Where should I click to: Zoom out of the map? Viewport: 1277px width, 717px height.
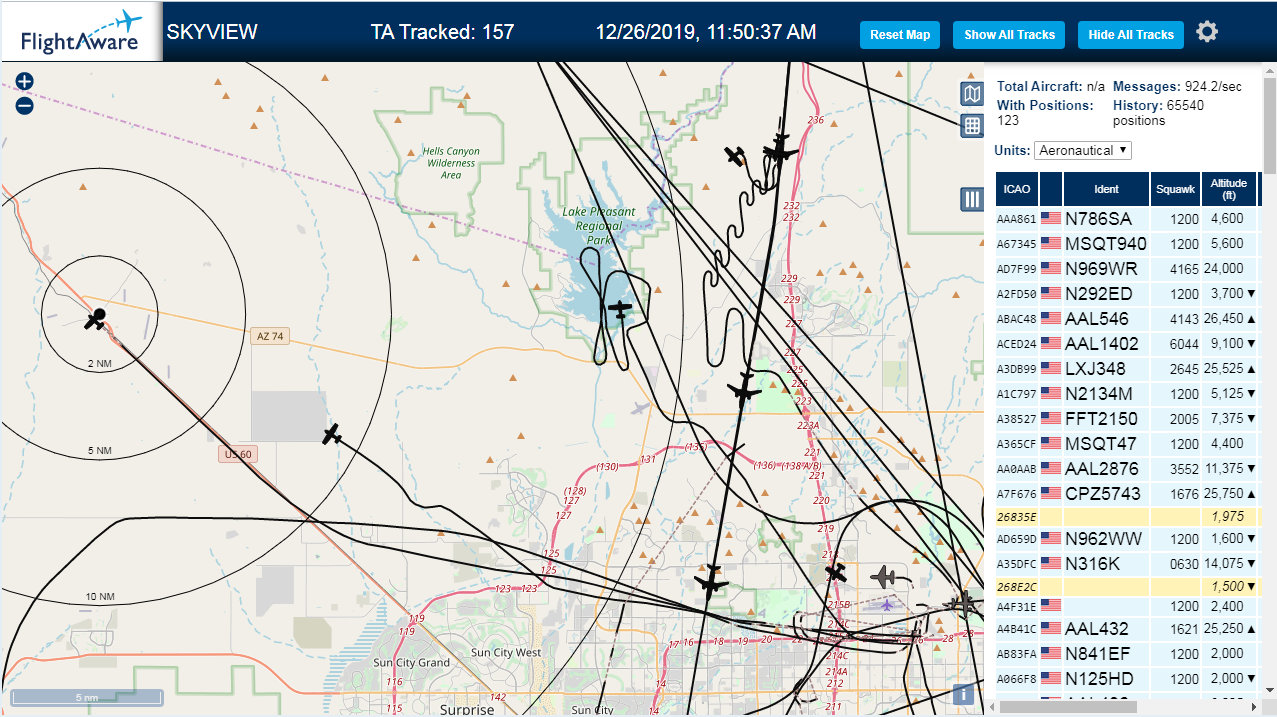click(25, 105)
